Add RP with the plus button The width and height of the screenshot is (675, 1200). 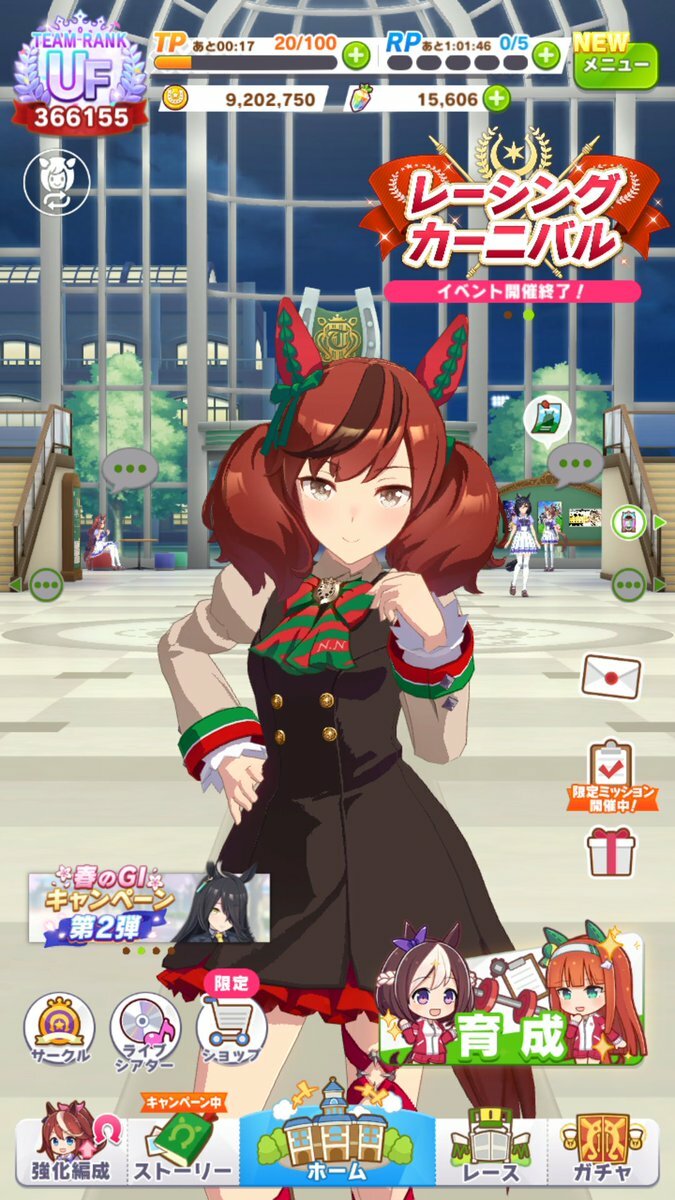click(545, 56)
